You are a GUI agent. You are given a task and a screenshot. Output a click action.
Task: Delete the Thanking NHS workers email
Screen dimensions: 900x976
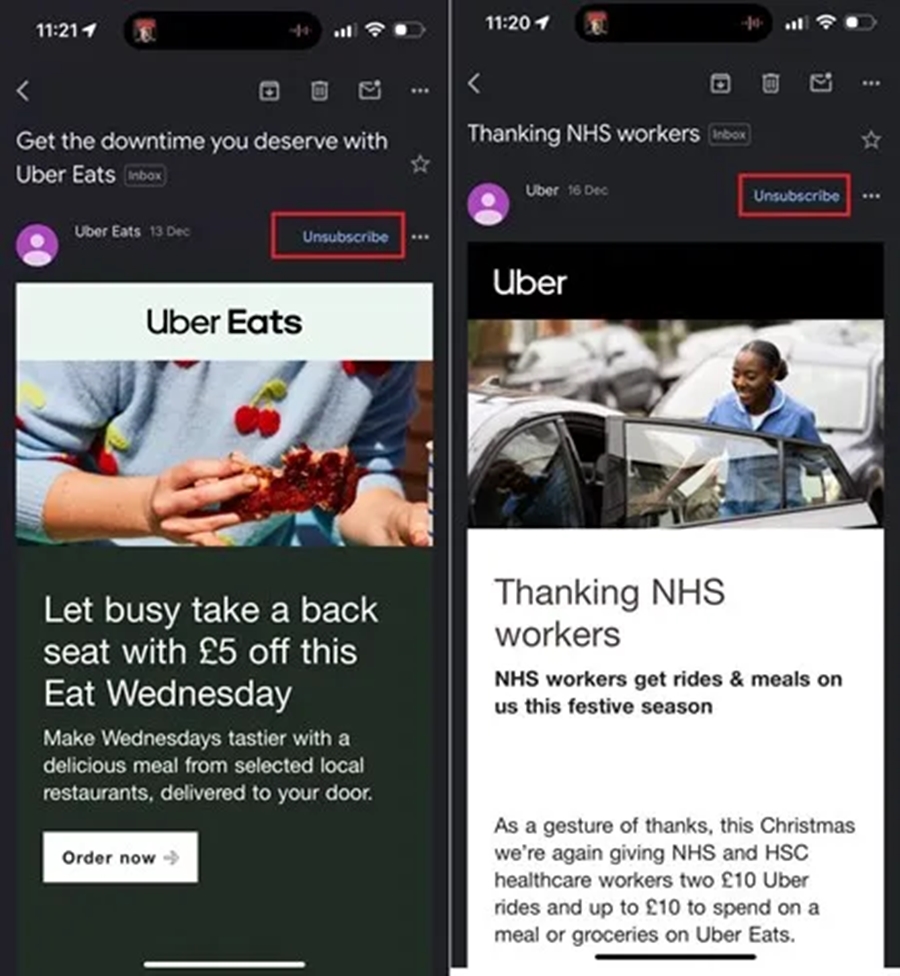tap(770, 84)
